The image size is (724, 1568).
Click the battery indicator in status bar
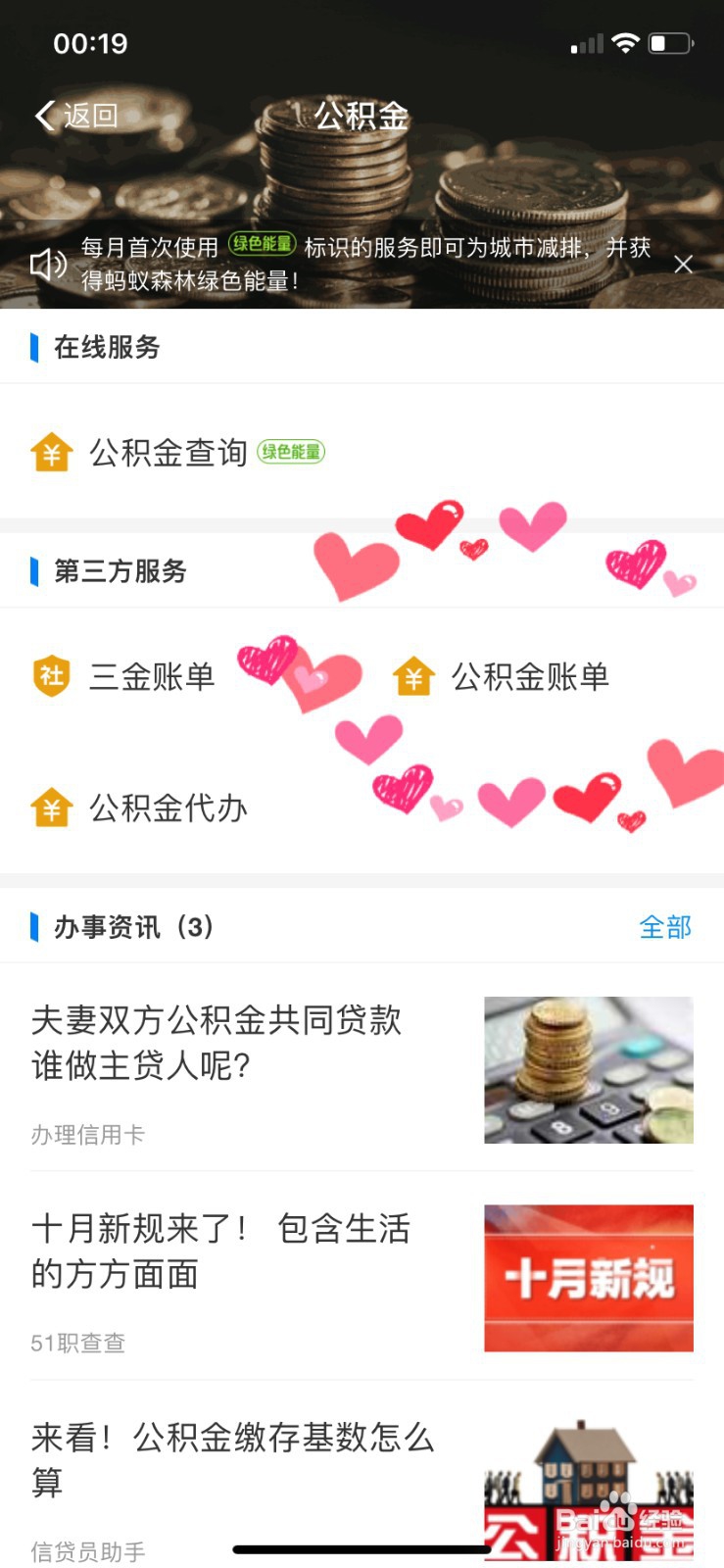(672, 43)
